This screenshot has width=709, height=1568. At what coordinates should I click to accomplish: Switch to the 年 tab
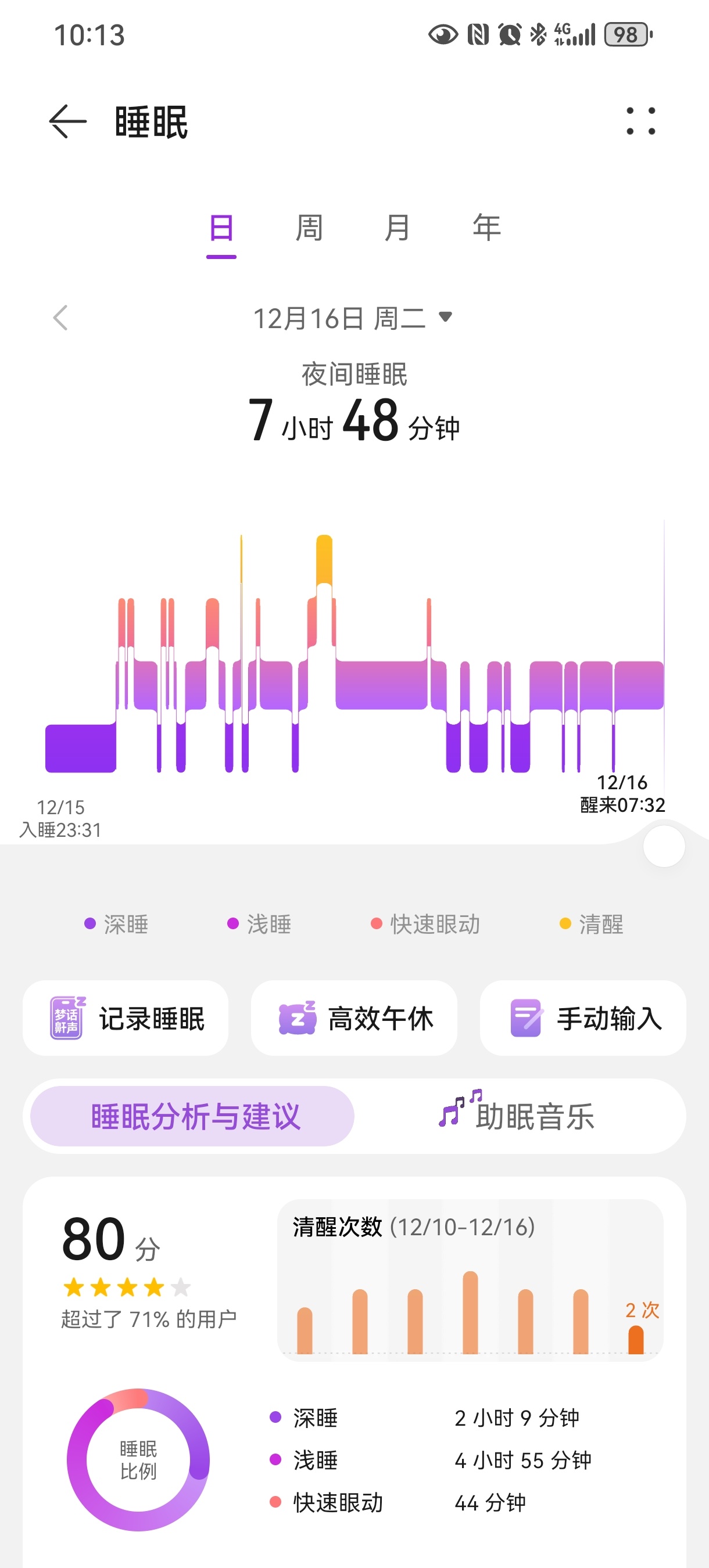click(x=486, y=229)
